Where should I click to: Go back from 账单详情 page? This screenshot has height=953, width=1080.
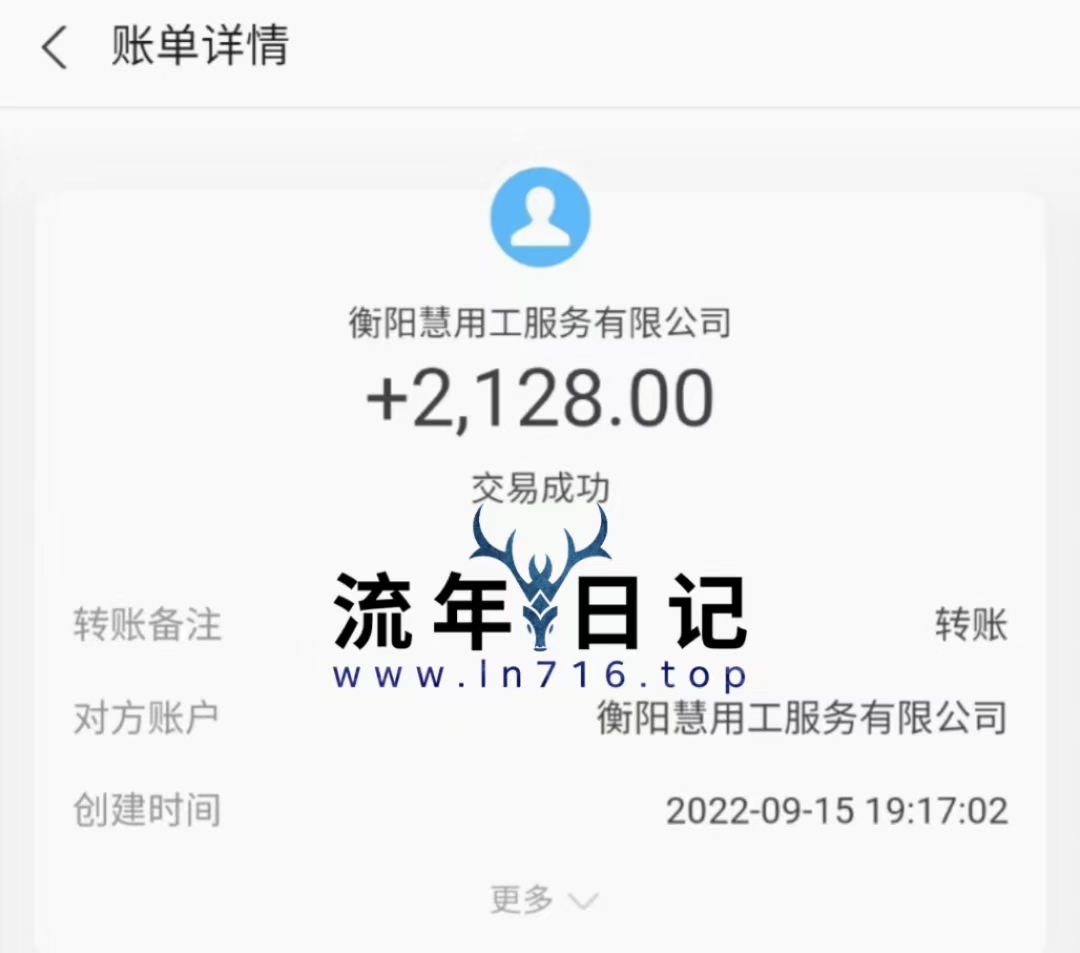point(54,48)
